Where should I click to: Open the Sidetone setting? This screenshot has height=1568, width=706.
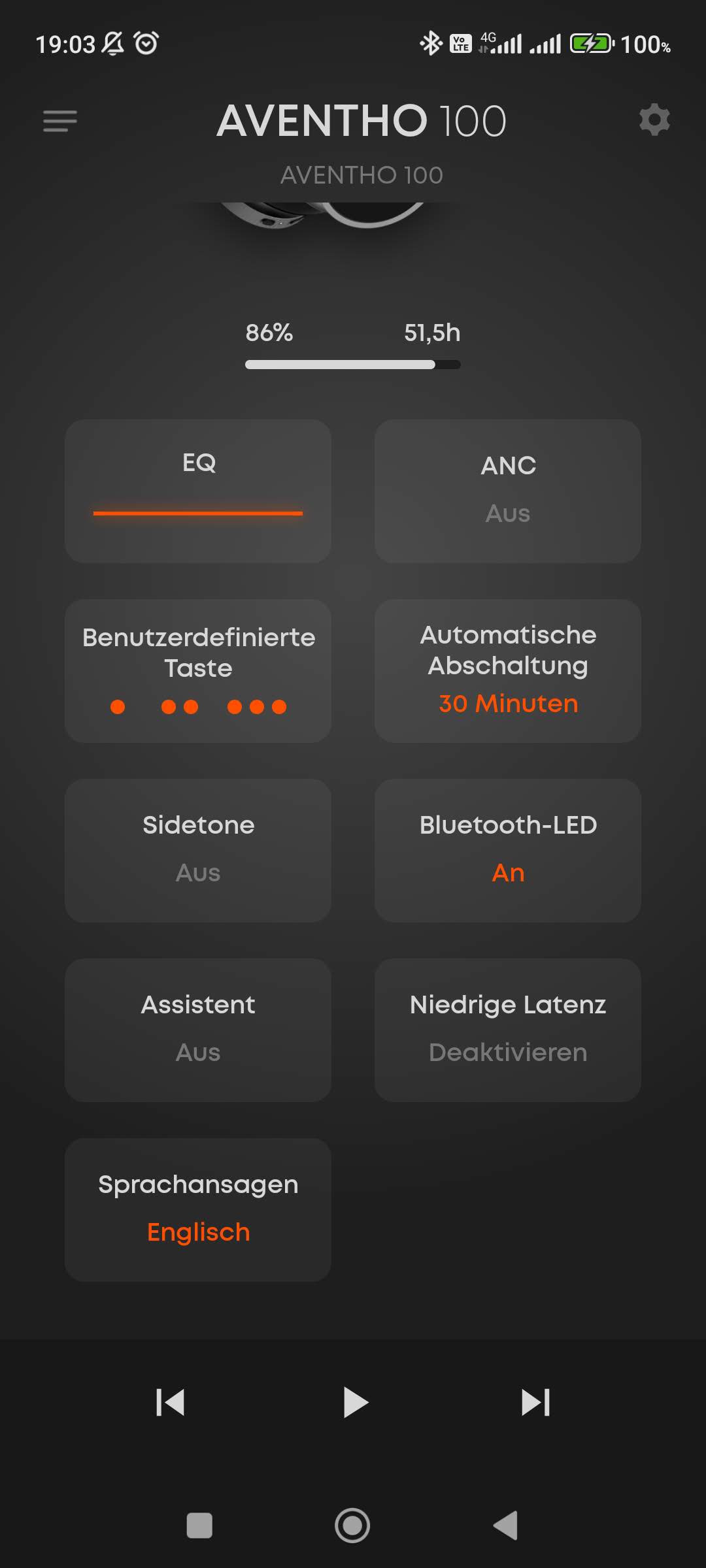point(198,850)
